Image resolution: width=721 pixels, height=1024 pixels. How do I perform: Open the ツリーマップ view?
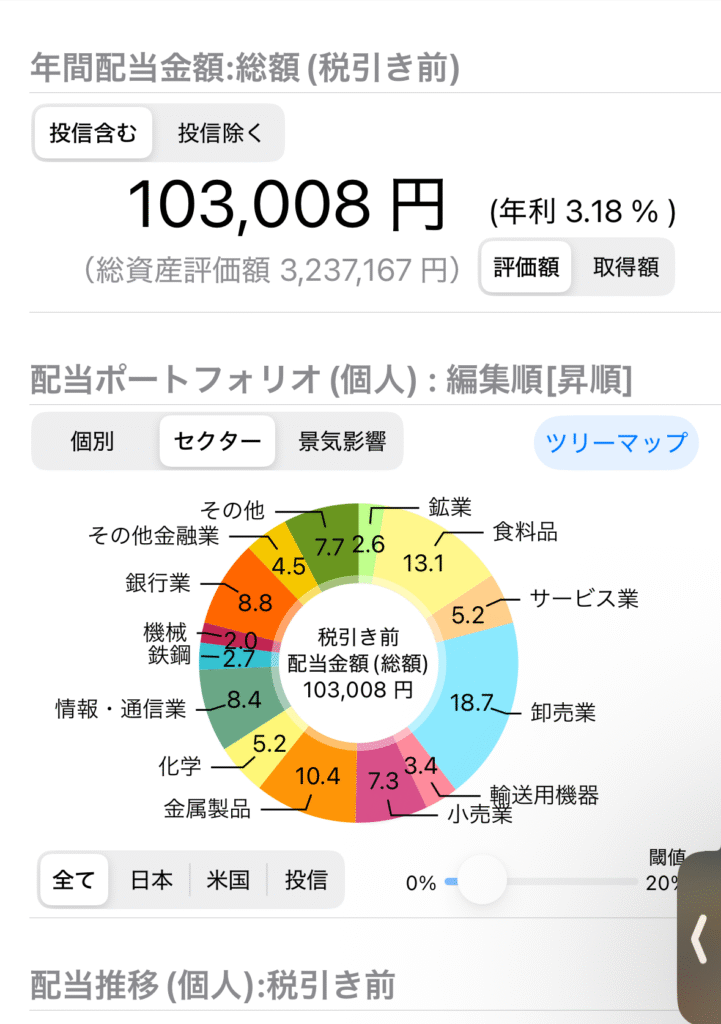tap(616, 442)
